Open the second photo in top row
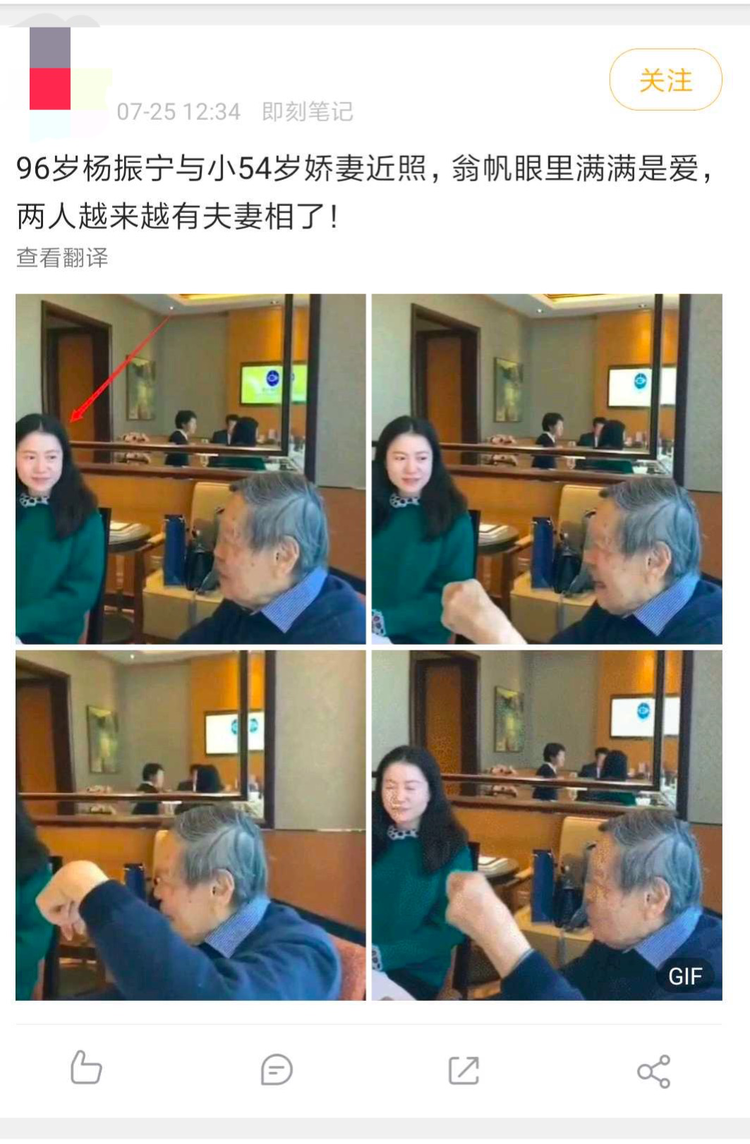 (x=547, y=468)
